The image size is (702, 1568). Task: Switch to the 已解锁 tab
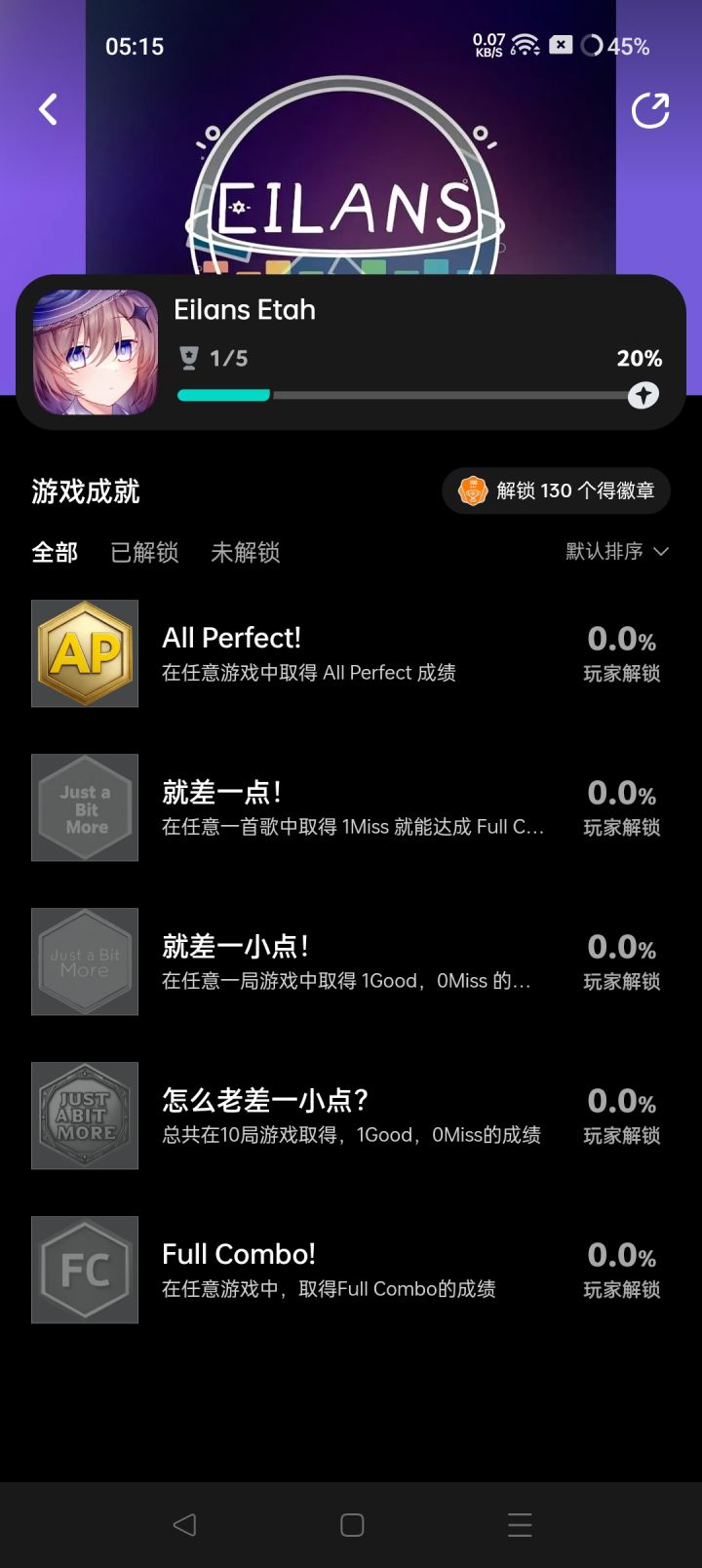pyautogui.click(x=144, y=552)
